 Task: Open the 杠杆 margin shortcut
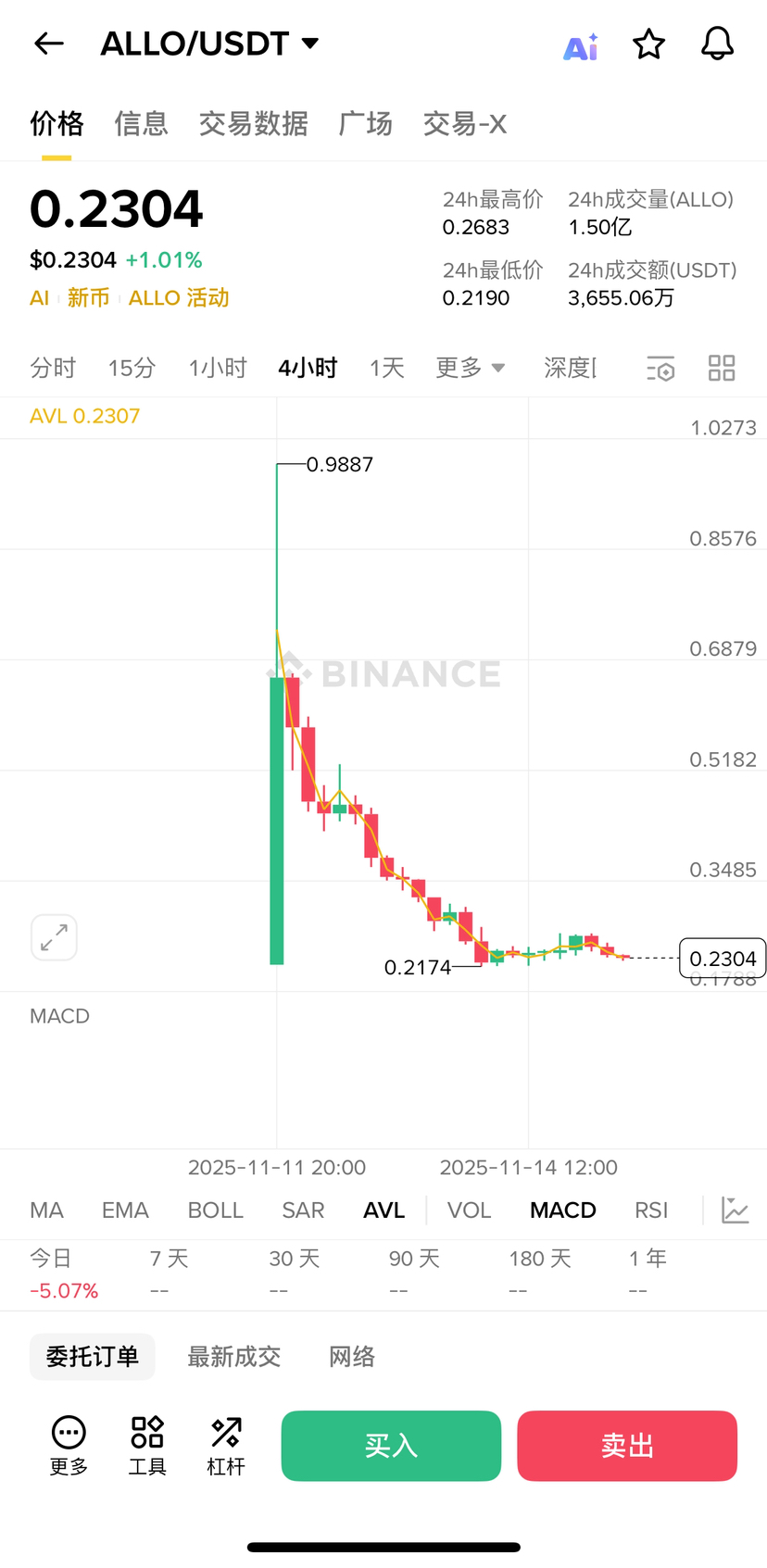(226, 1446)
